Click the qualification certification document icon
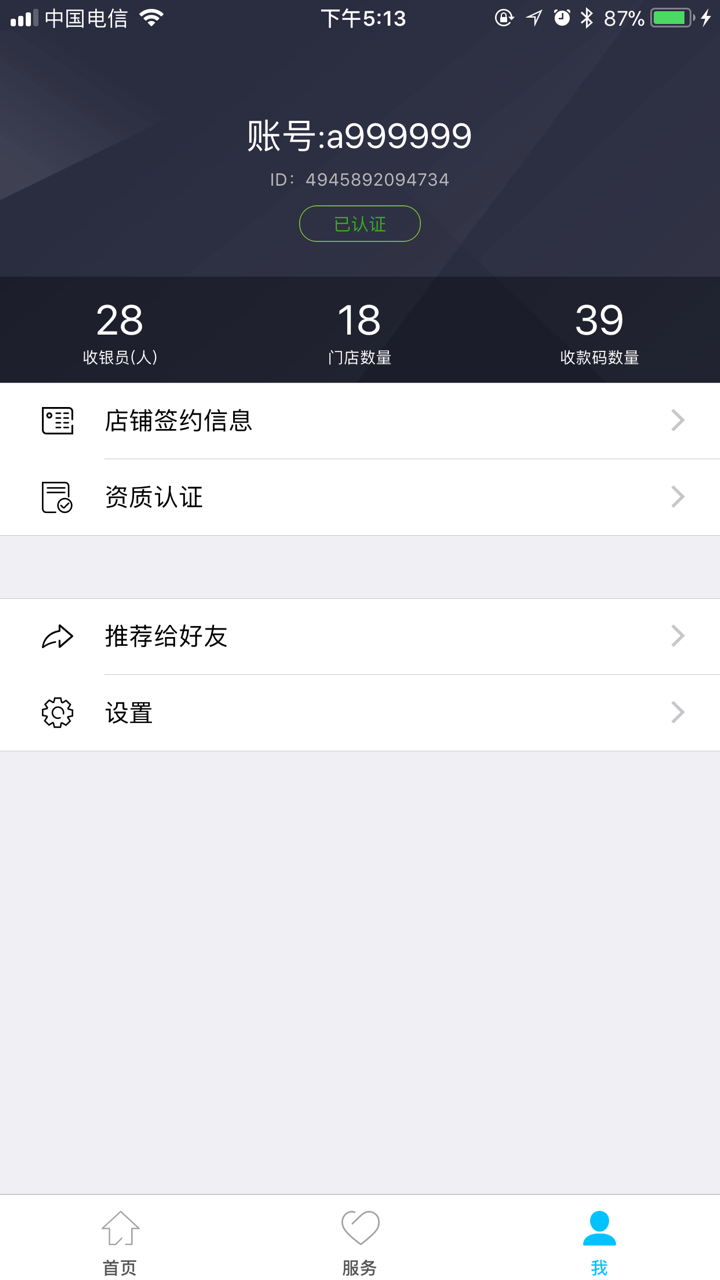The height and width of the screenshot is (1280, 720). 57,497
